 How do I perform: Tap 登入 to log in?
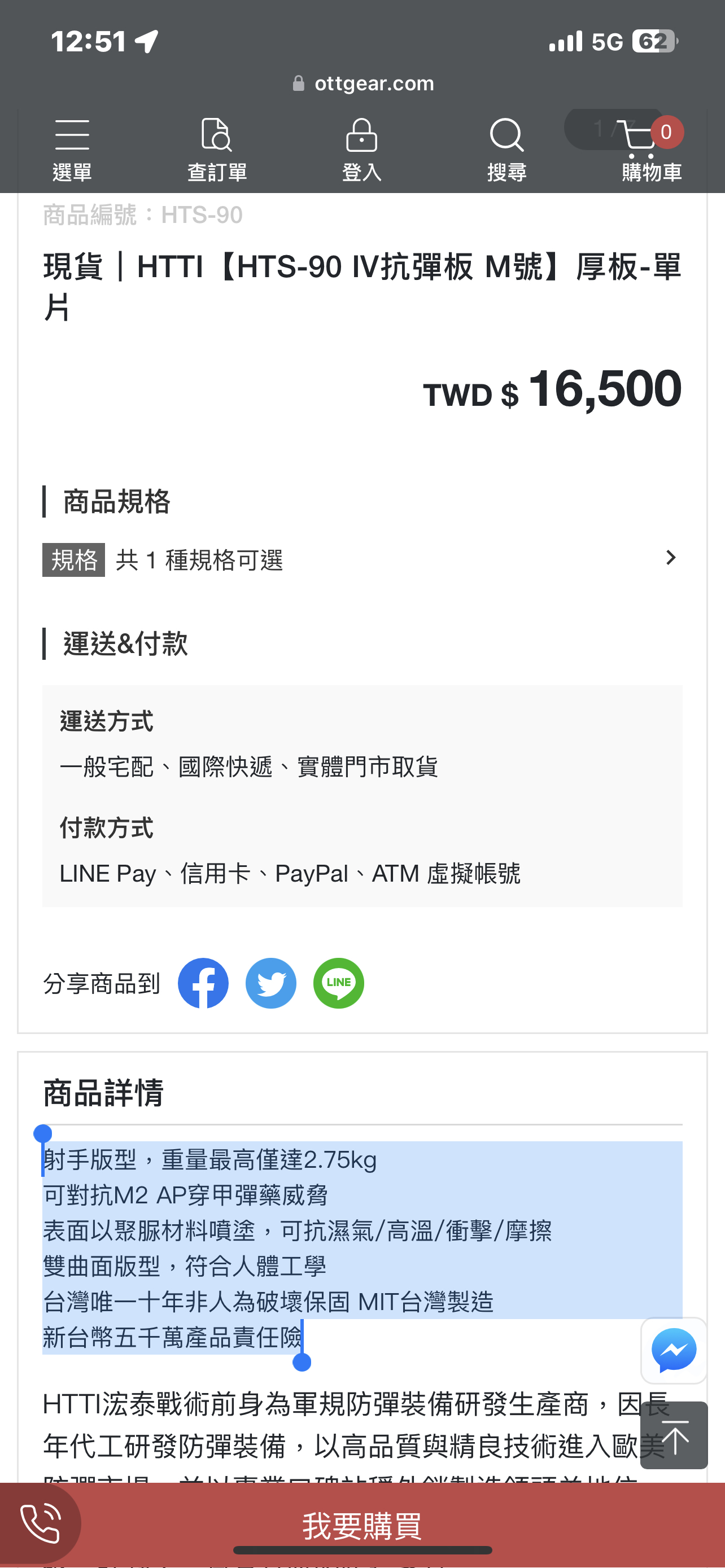361,150
